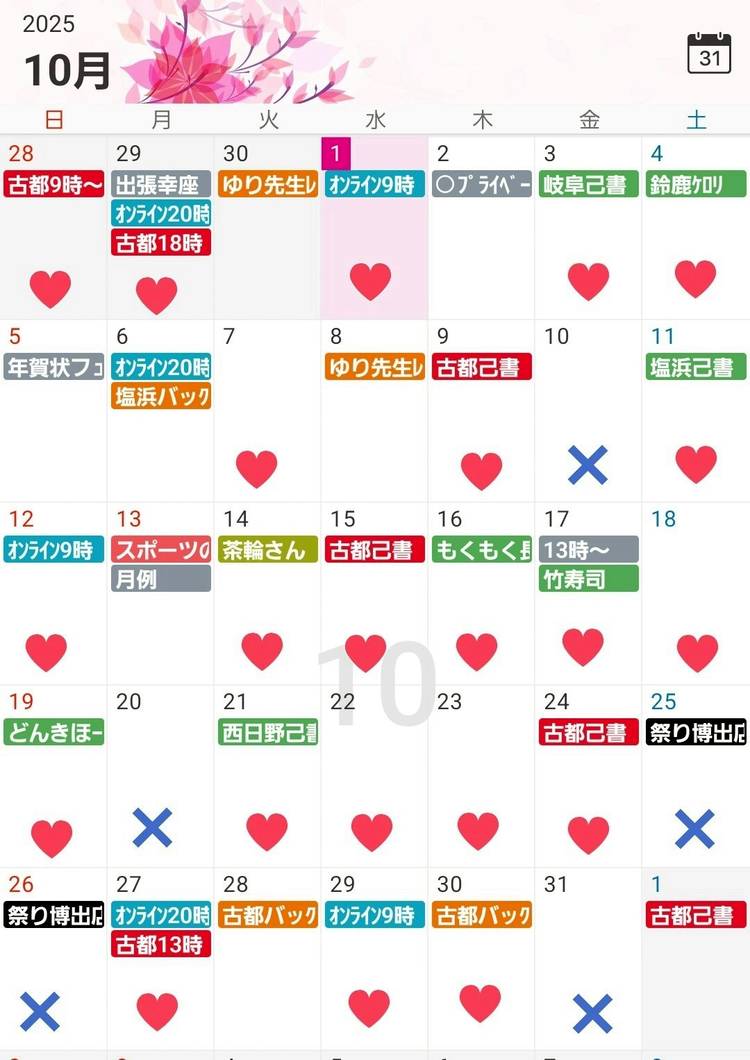The width and height of the screenshot is (750, 1060).
Task: Select October 10 with the blue cross
Action: 588,440
